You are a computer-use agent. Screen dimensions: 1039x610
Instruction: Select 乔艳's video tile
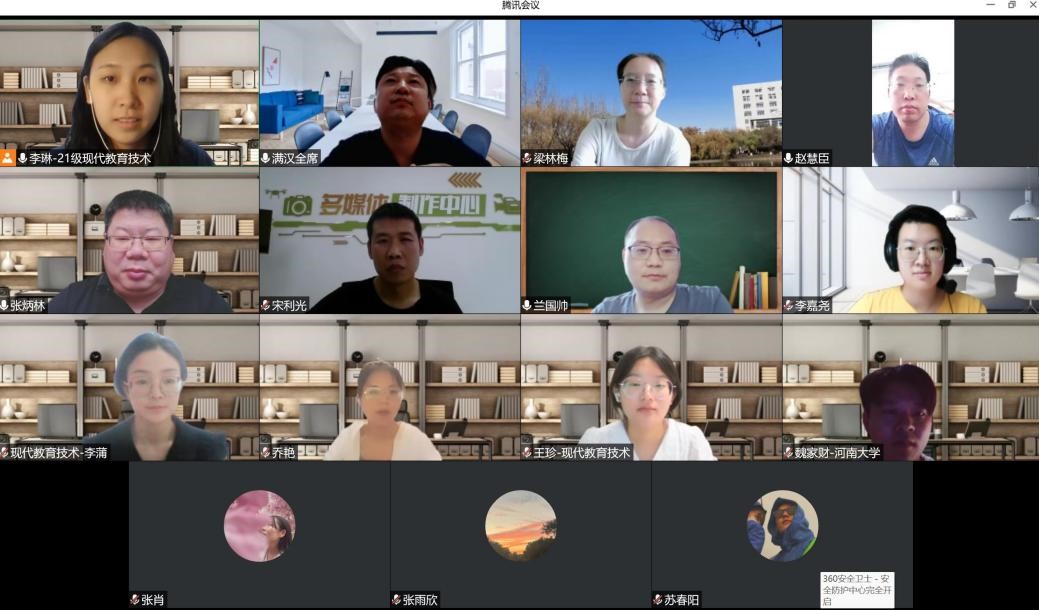click(389, 388)
